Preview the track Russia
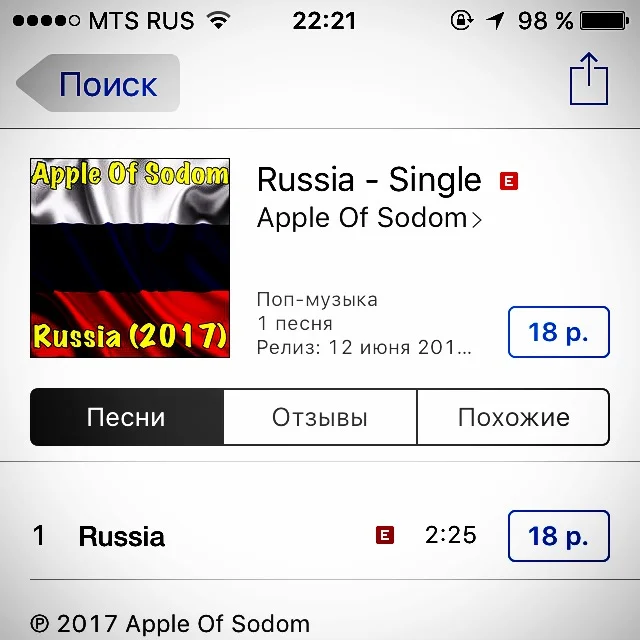Image resolution: width=640 pixels, height=640 pixels. [122, 536]
